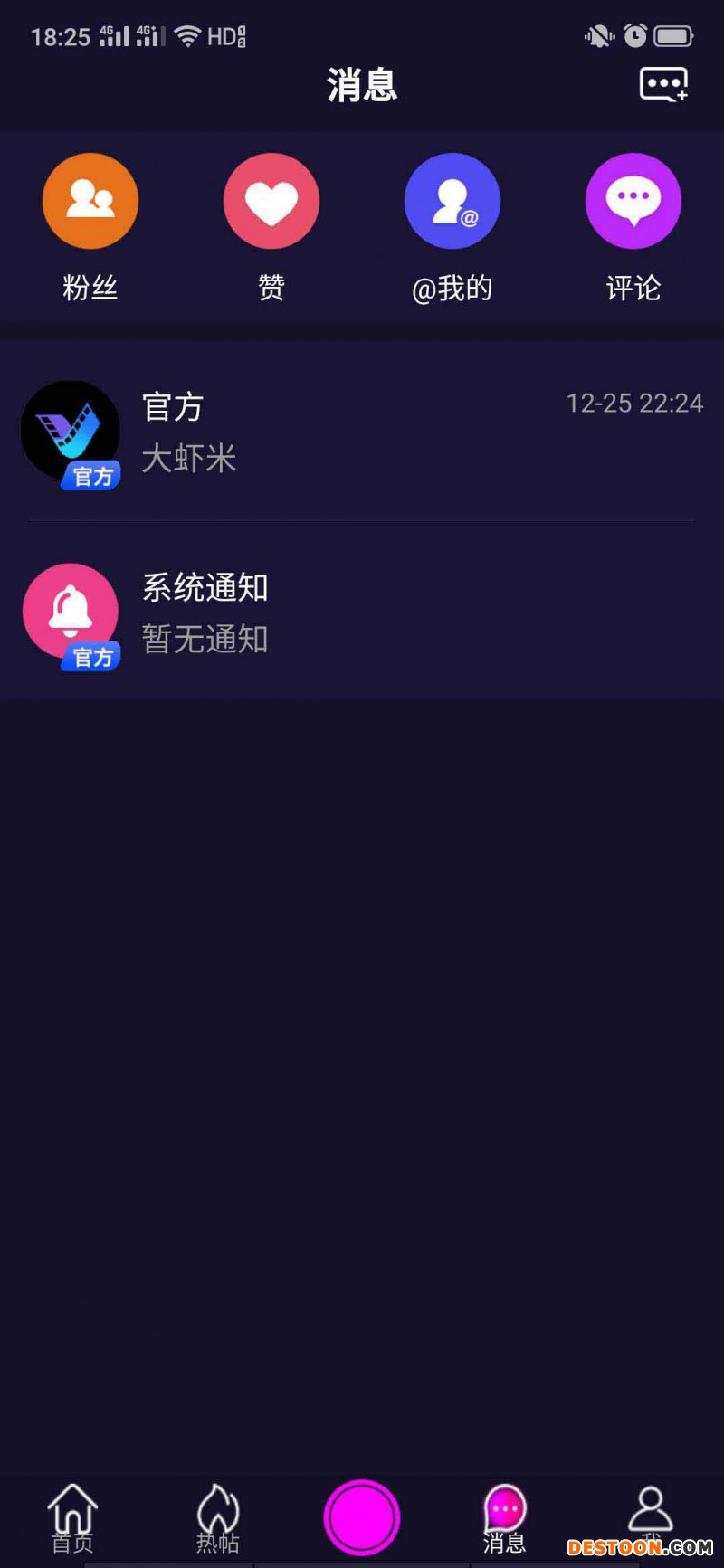Open the 官方 message thread
The width and height of the screenshot is (724, 1568).
click(x=362, y=432)
